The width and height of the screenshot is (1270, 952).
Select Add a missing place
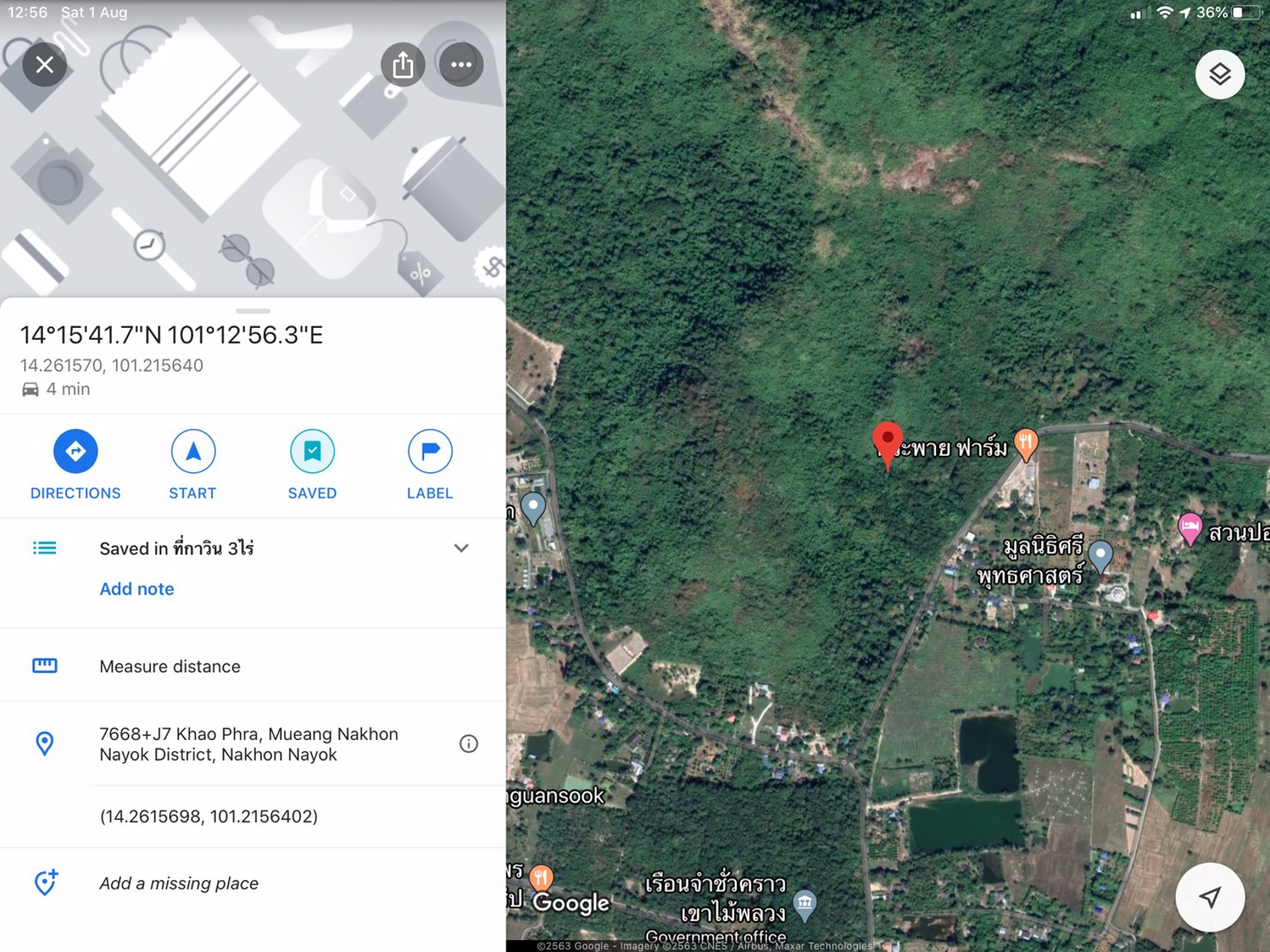179,884
